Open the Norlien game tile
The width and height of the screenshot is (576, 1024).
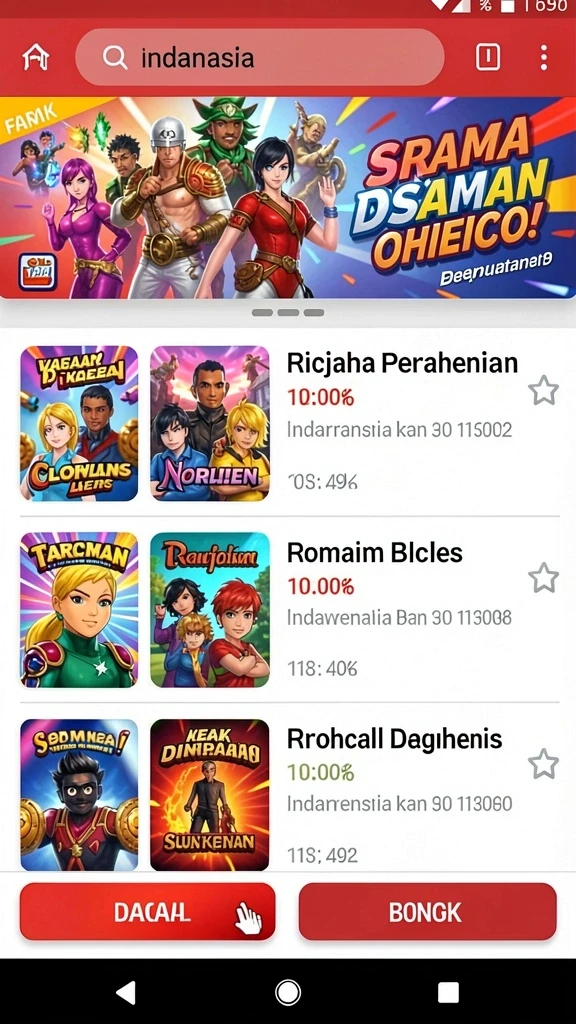coord(210,423)
